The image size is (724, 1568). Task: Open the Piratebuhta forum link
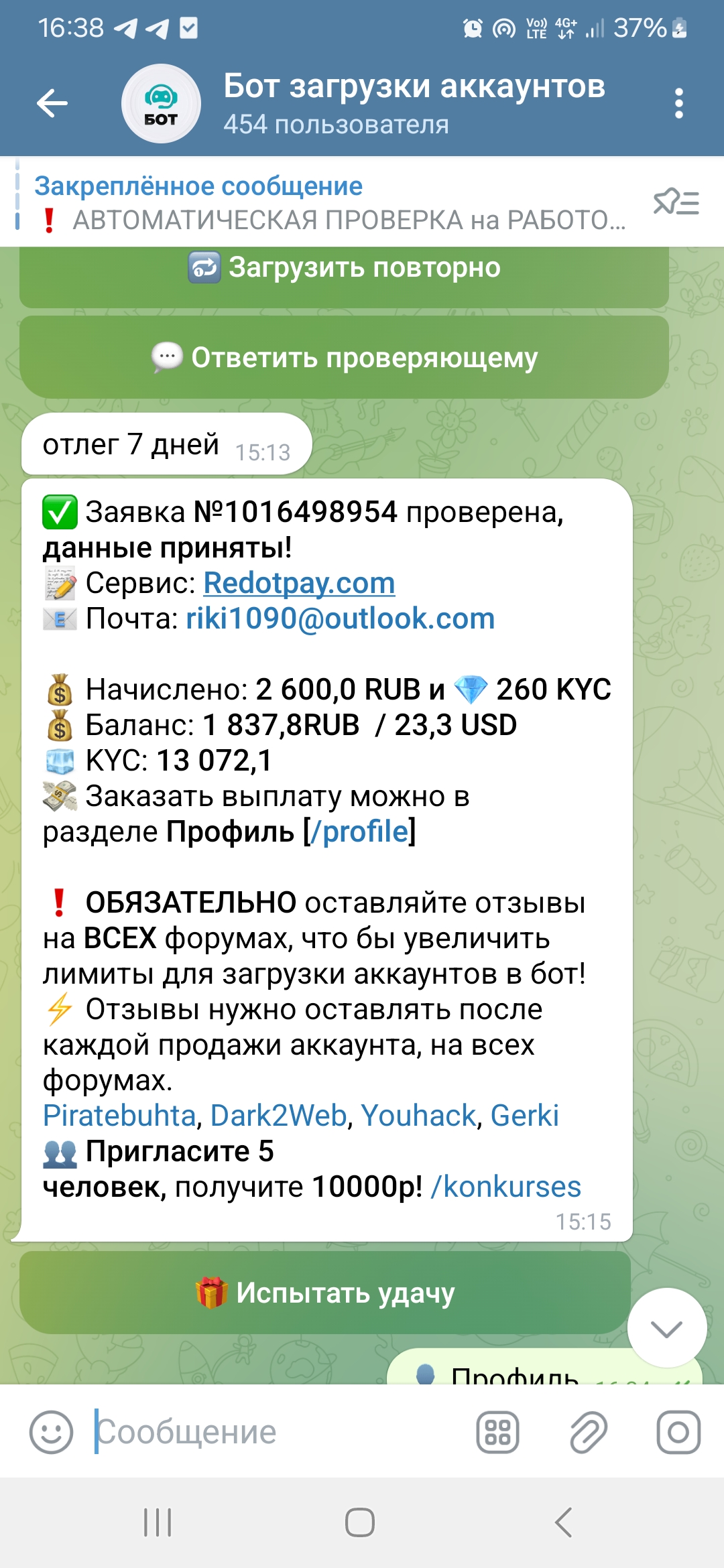(119, 1116)
